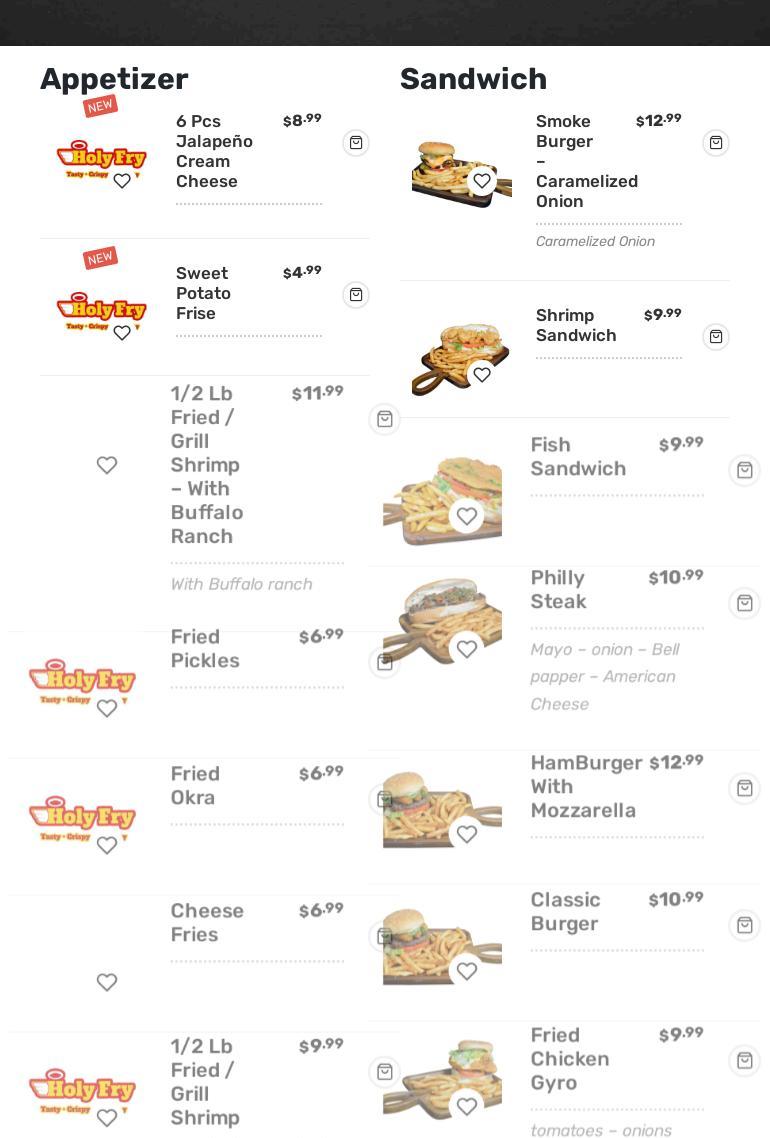Viewport: 770px width, 1138px height.
Task: Favorite the Cheese Fries item
Action: tap(107, 982)
